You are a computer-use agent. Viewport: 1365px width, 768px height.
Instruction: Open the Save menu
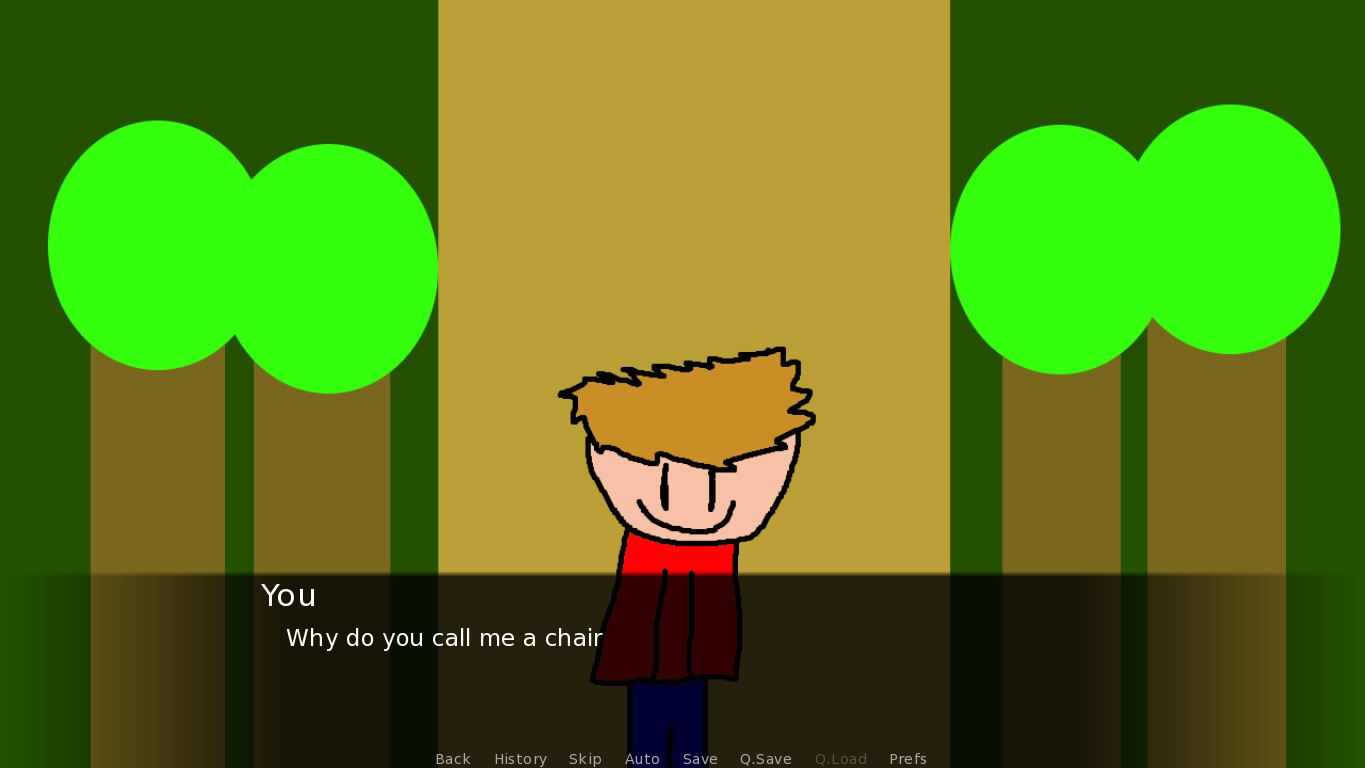[x=700, y=759]
